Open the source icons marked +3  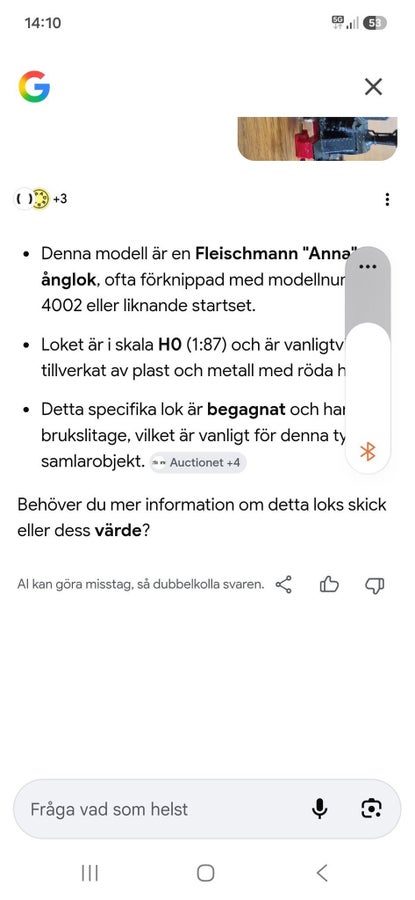[x=40, y=199]
